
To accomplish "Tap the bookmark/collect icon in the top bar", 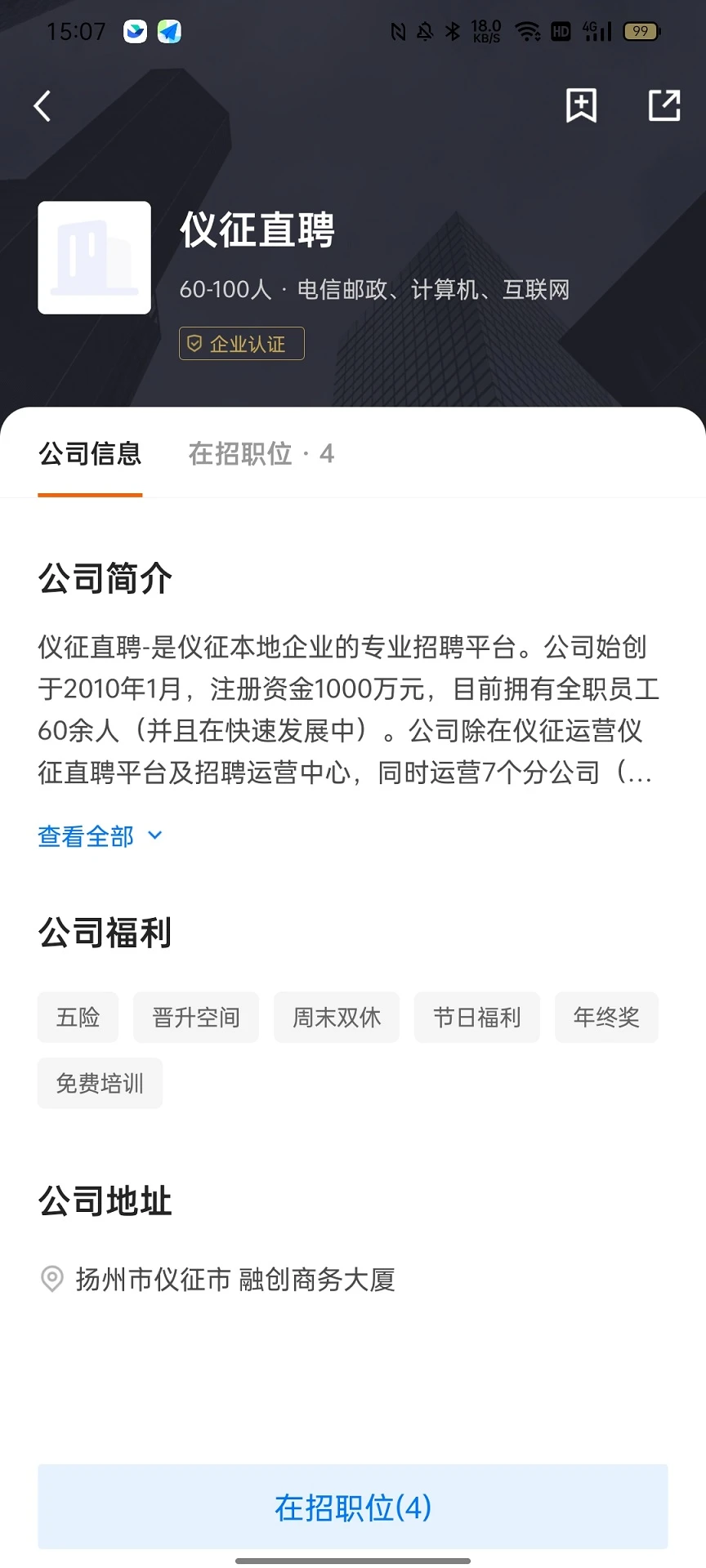I will 581,106.
